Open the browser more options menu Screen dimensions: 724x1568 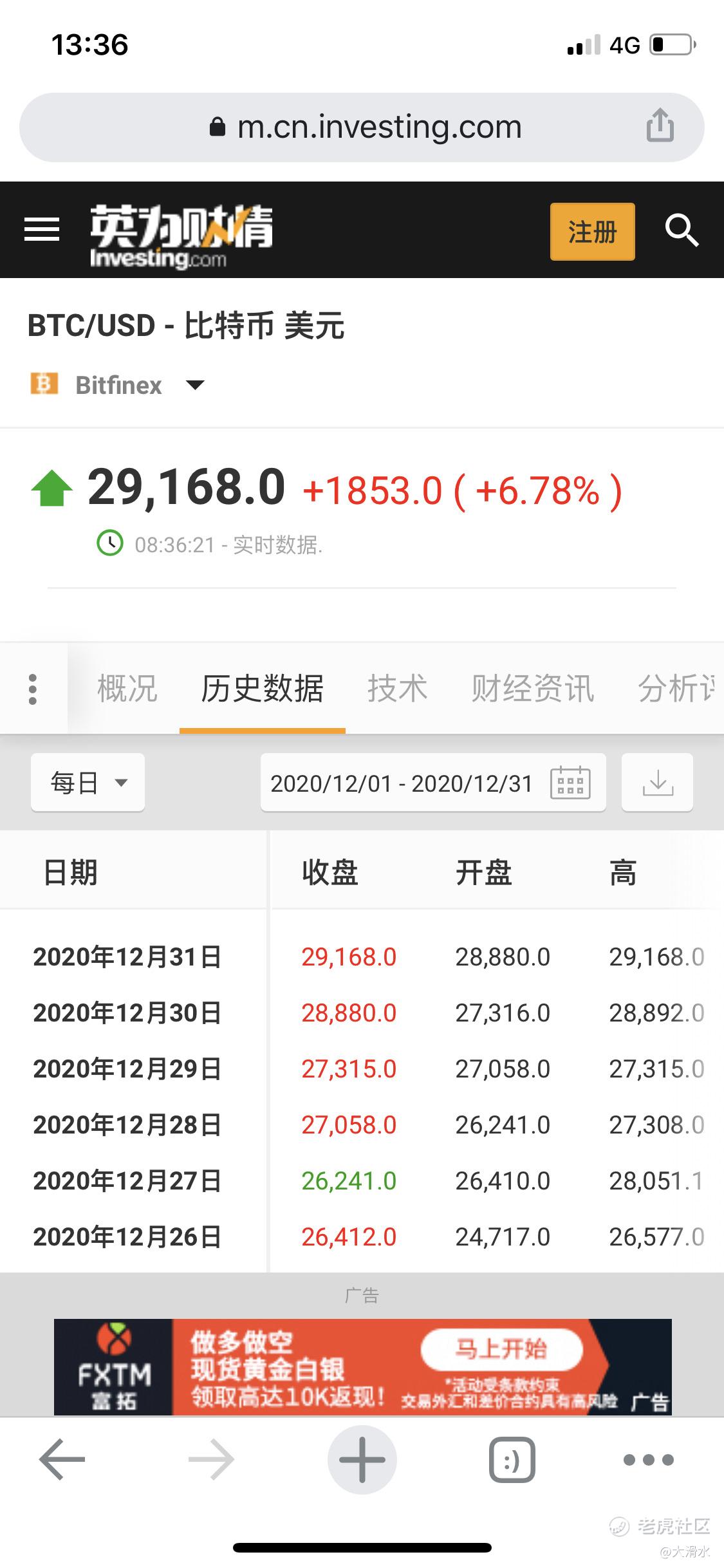coord(648,1460)
